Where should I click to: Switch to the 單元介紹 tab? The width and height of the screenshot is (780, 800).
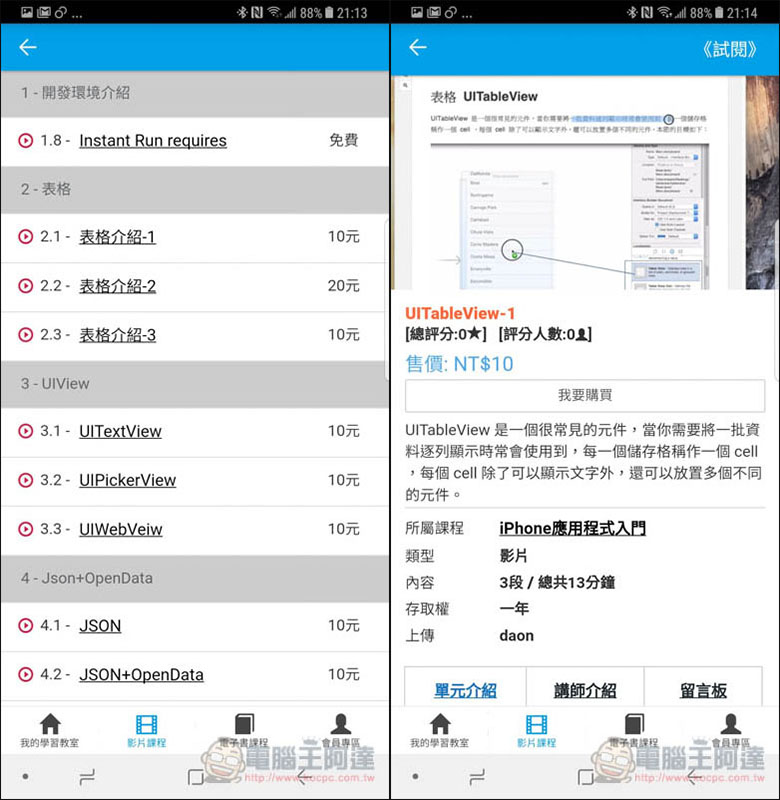click(465, 690)
